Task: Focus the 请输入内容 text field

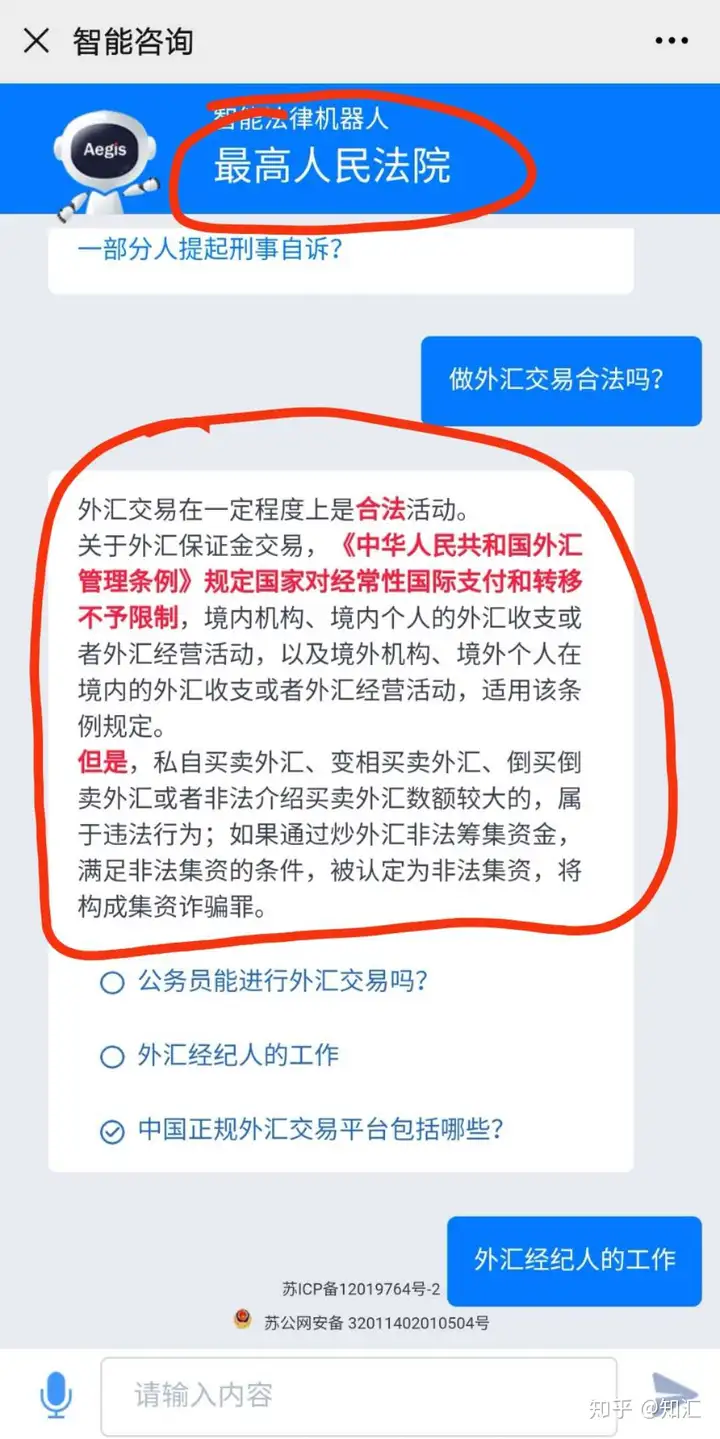Action: (358, 1395)
